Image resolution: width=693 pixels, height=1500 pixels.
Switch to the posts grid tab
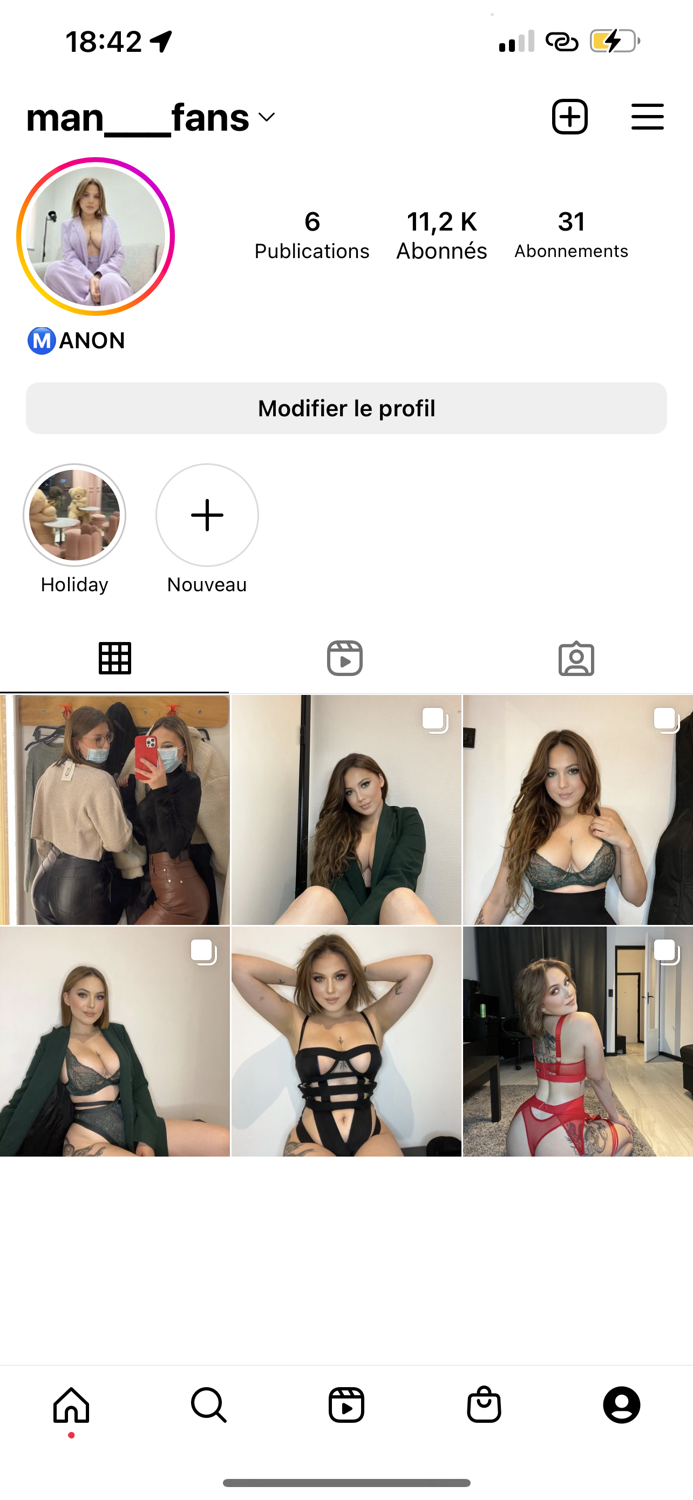click(115, 658)
